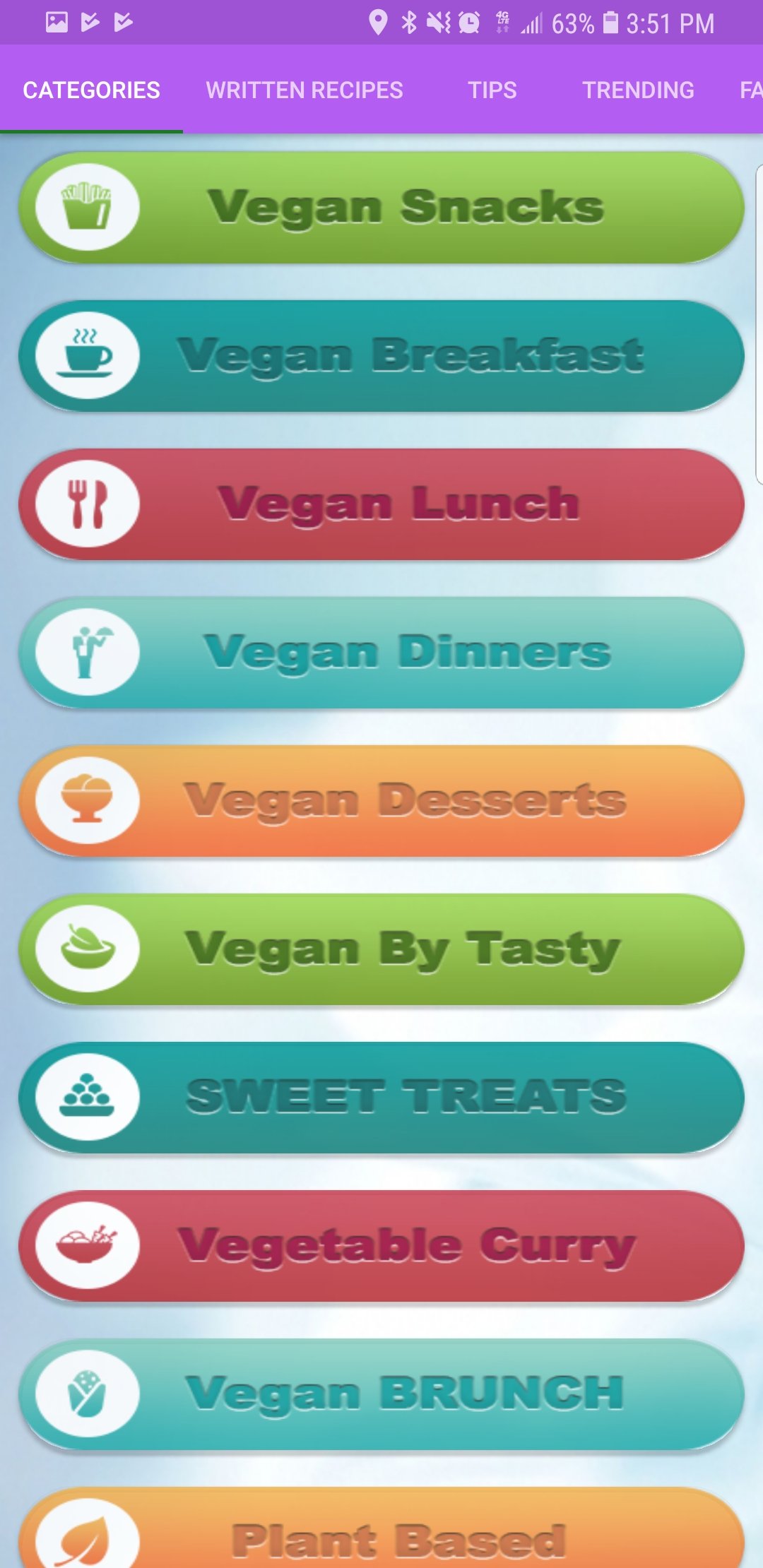This screenshot has width=763, height=1568.
Task: Check the battery level indicator
Action: coord(569,22)
